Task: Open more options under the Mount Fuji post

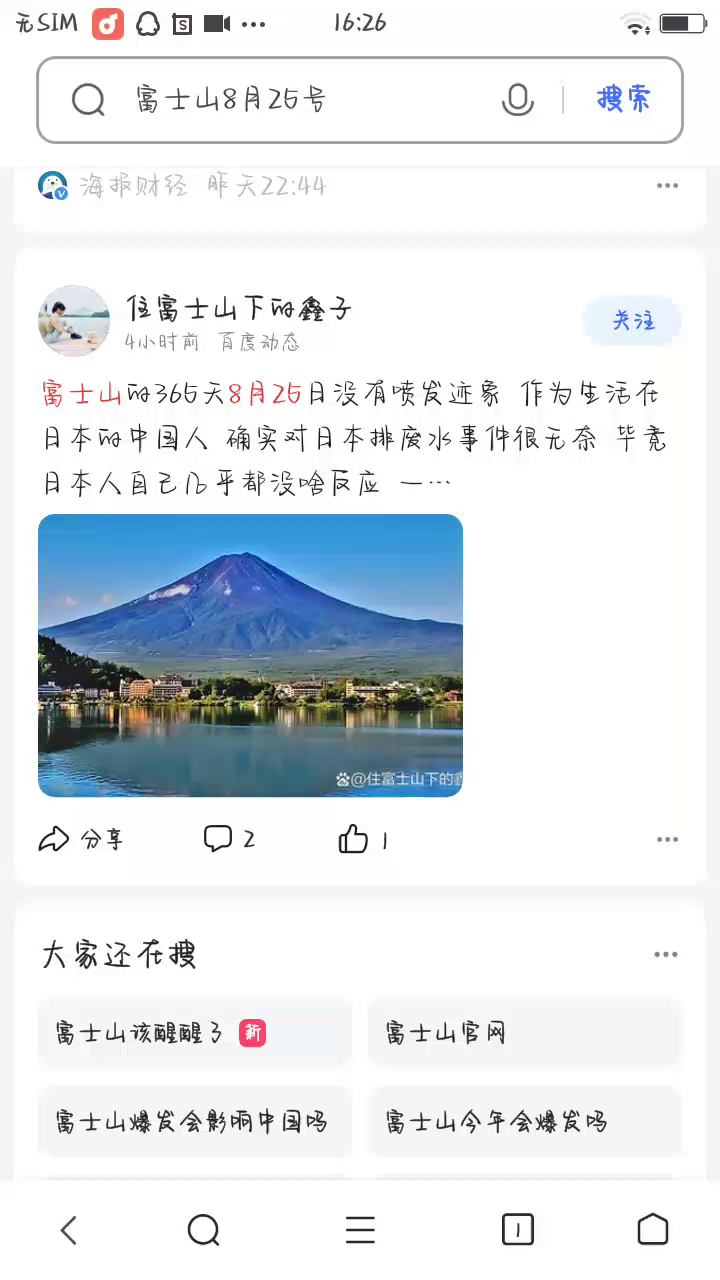Action: (667, 839)
